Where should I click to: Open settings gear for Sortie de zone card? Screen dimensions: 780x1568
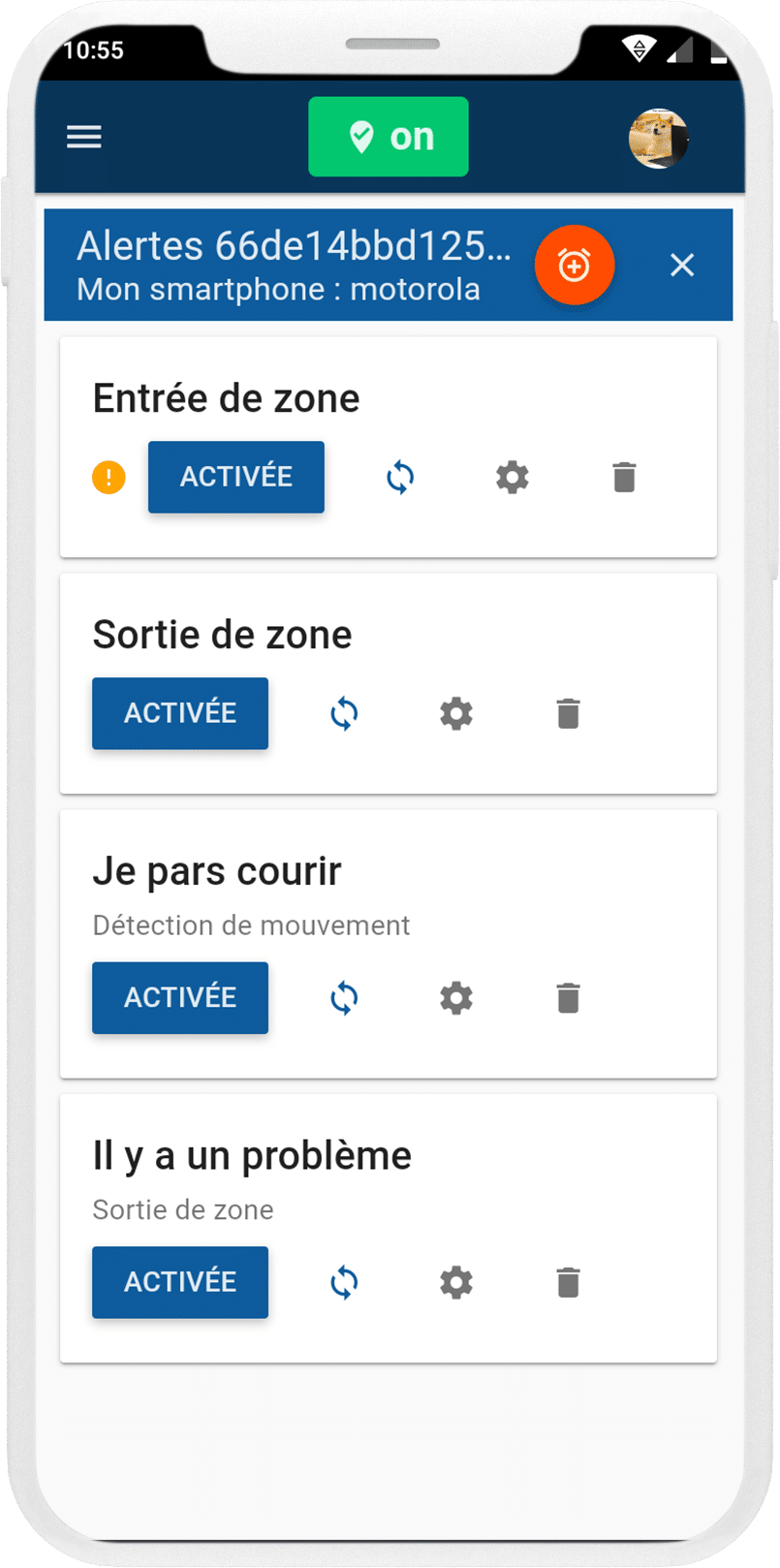pyautogui.click(x=456, y=713)
